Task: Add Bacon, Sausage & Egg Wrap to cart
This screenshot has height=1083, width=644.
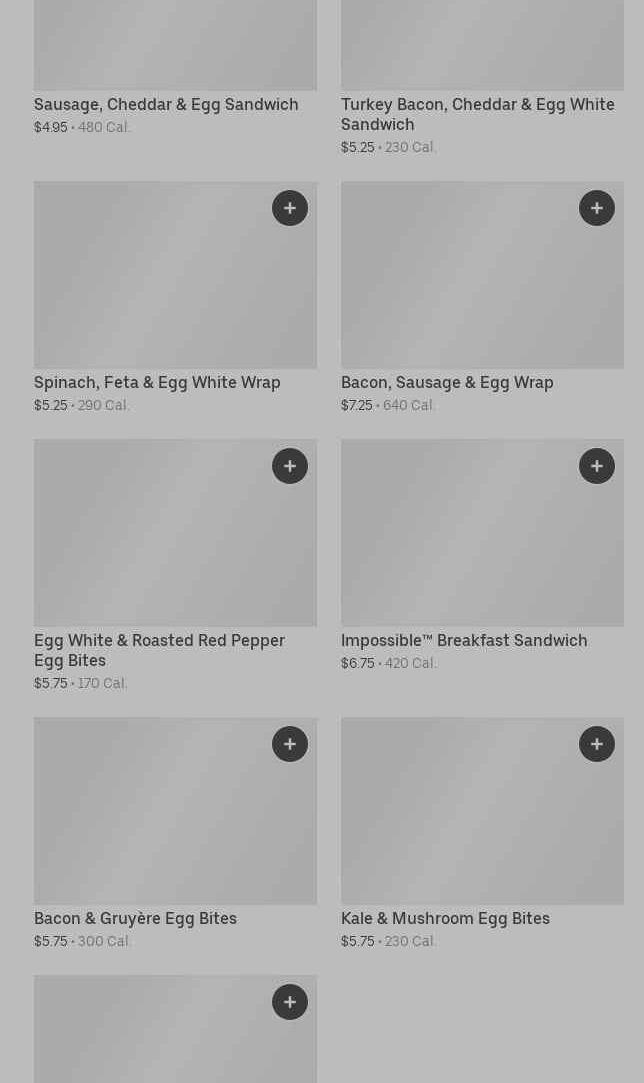Action: click(596, 208)
